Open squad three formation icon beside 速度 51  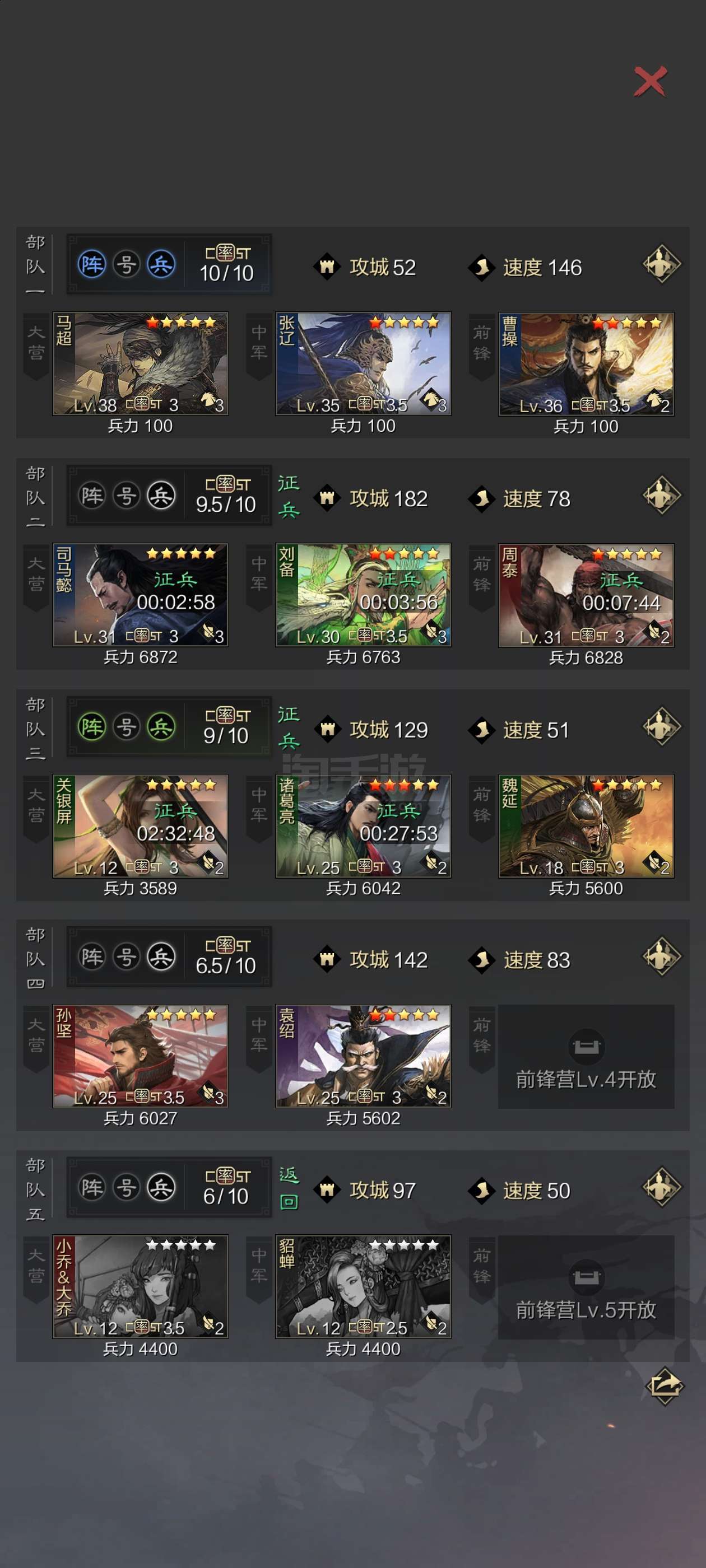pyautogui.click(x=662, y=726)
